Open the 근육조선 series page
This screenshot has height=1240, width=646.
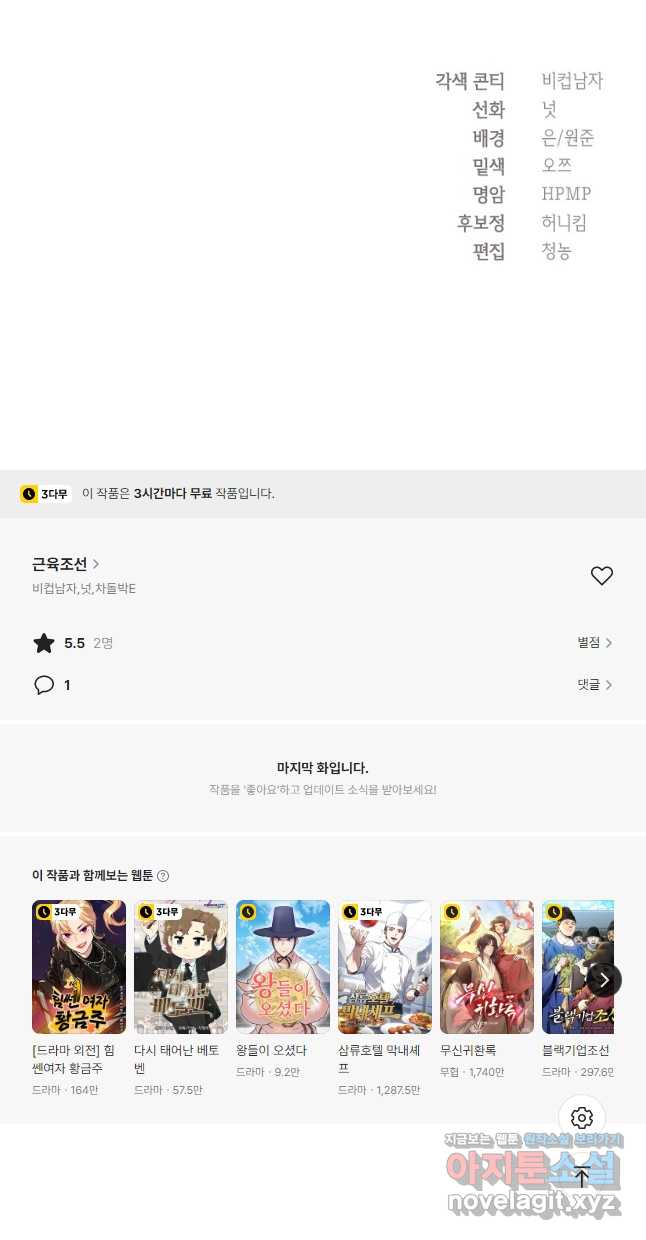pyautogui.click(x=66, y=564)
